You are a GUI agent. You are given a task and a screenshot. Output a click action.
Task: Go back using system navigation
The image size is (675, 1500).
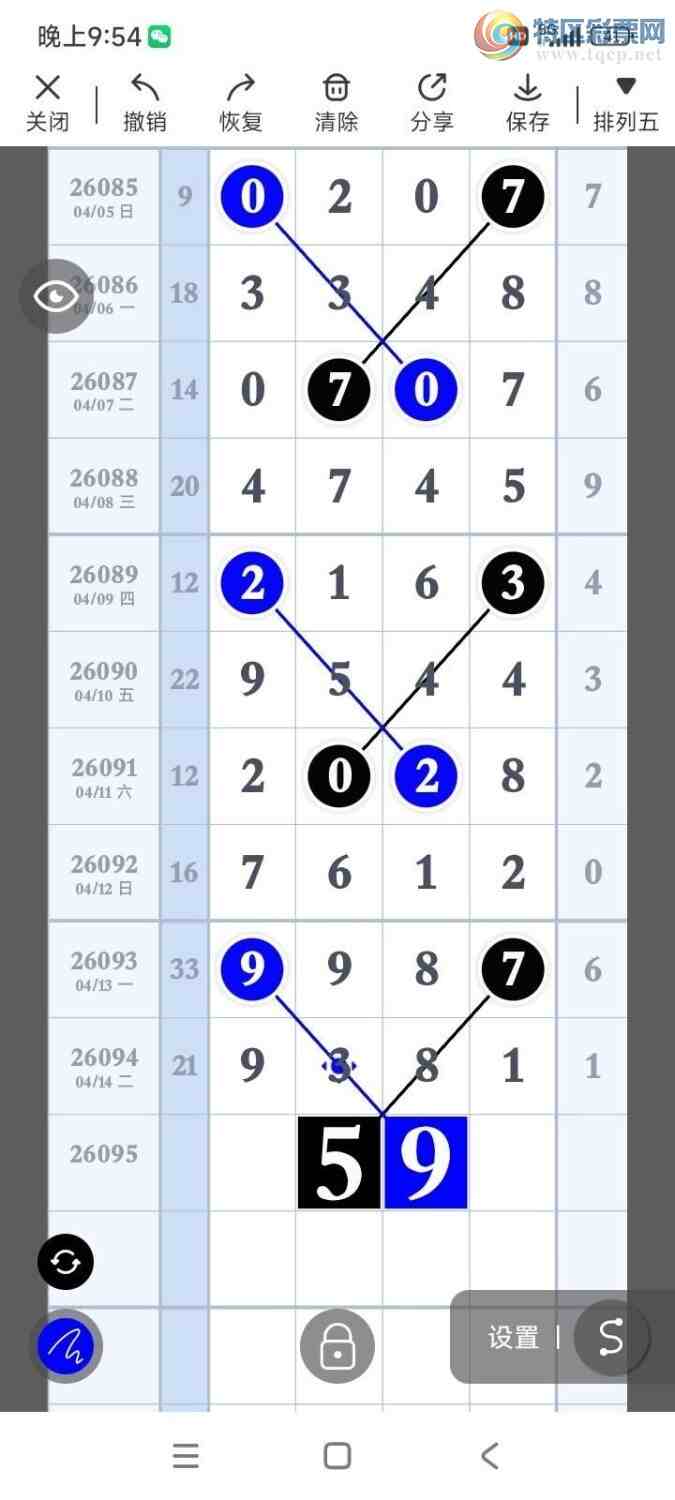(x=489, y=1456)
